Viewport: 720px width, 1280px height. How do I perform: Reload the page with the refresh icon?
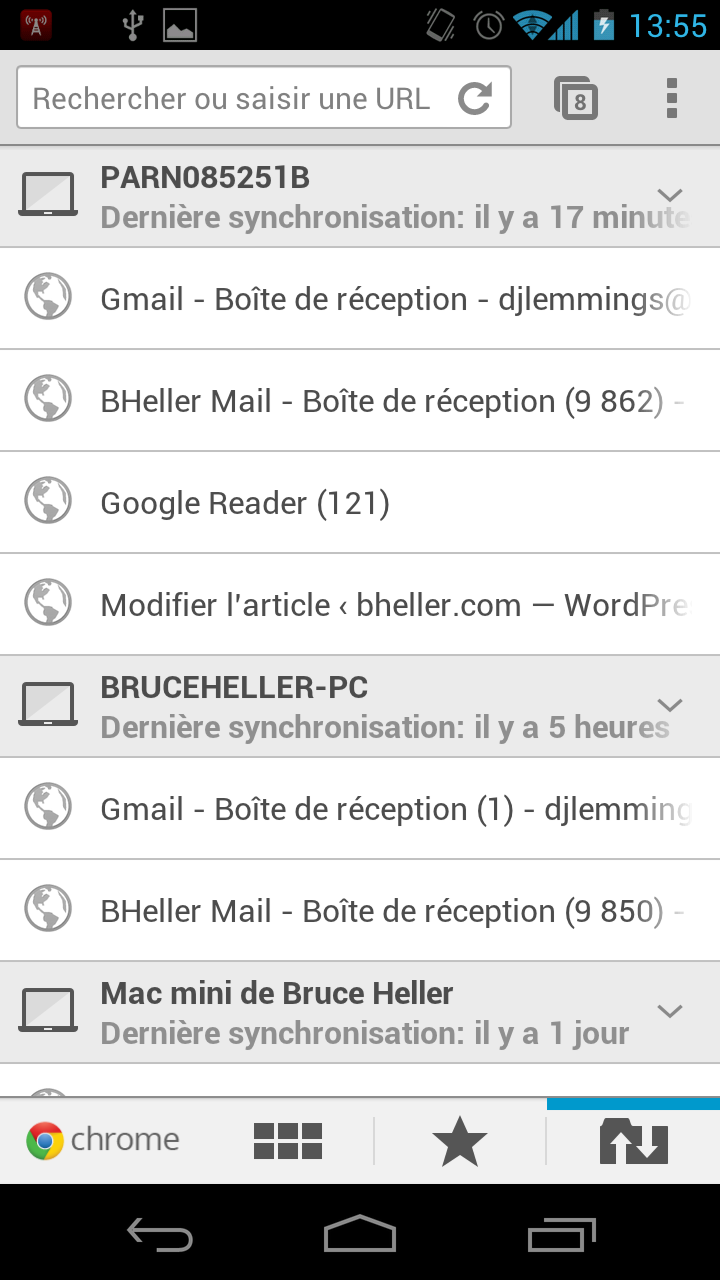pos(474,98)
